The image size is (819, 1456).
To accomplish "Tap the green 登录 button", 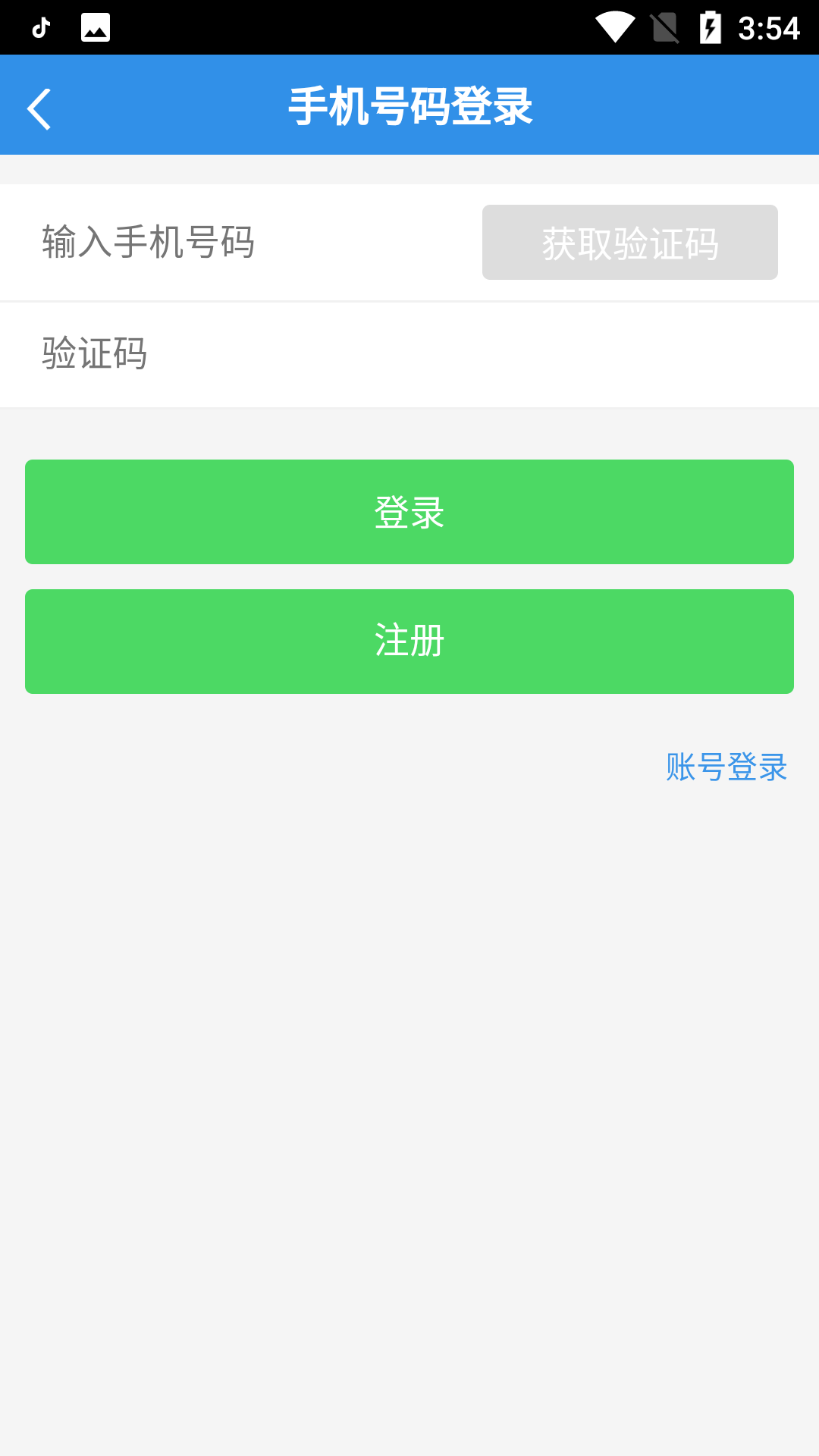I will pos(409,512).
